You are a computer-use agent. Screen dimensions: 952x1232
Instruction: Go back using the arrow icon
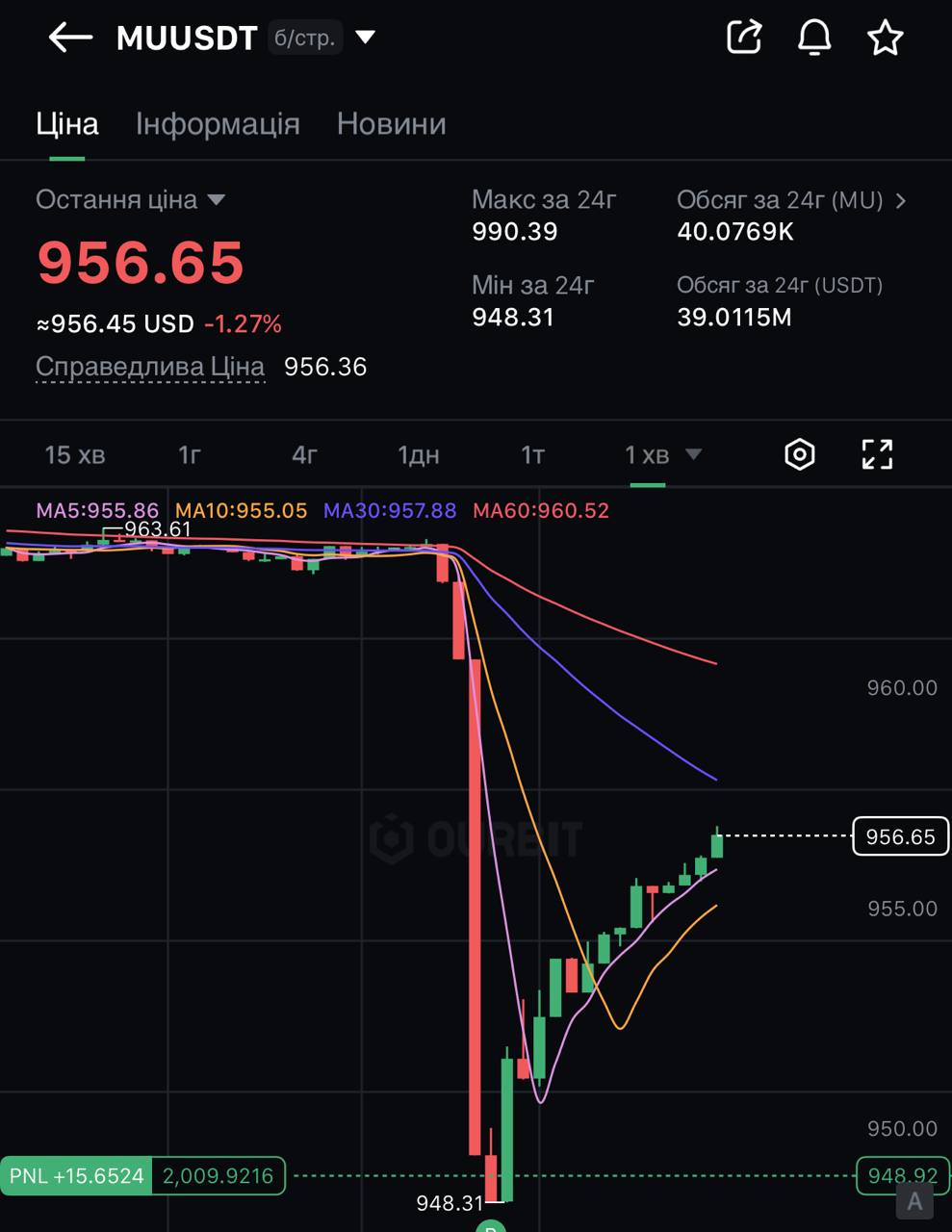click(x=70, y=38)
